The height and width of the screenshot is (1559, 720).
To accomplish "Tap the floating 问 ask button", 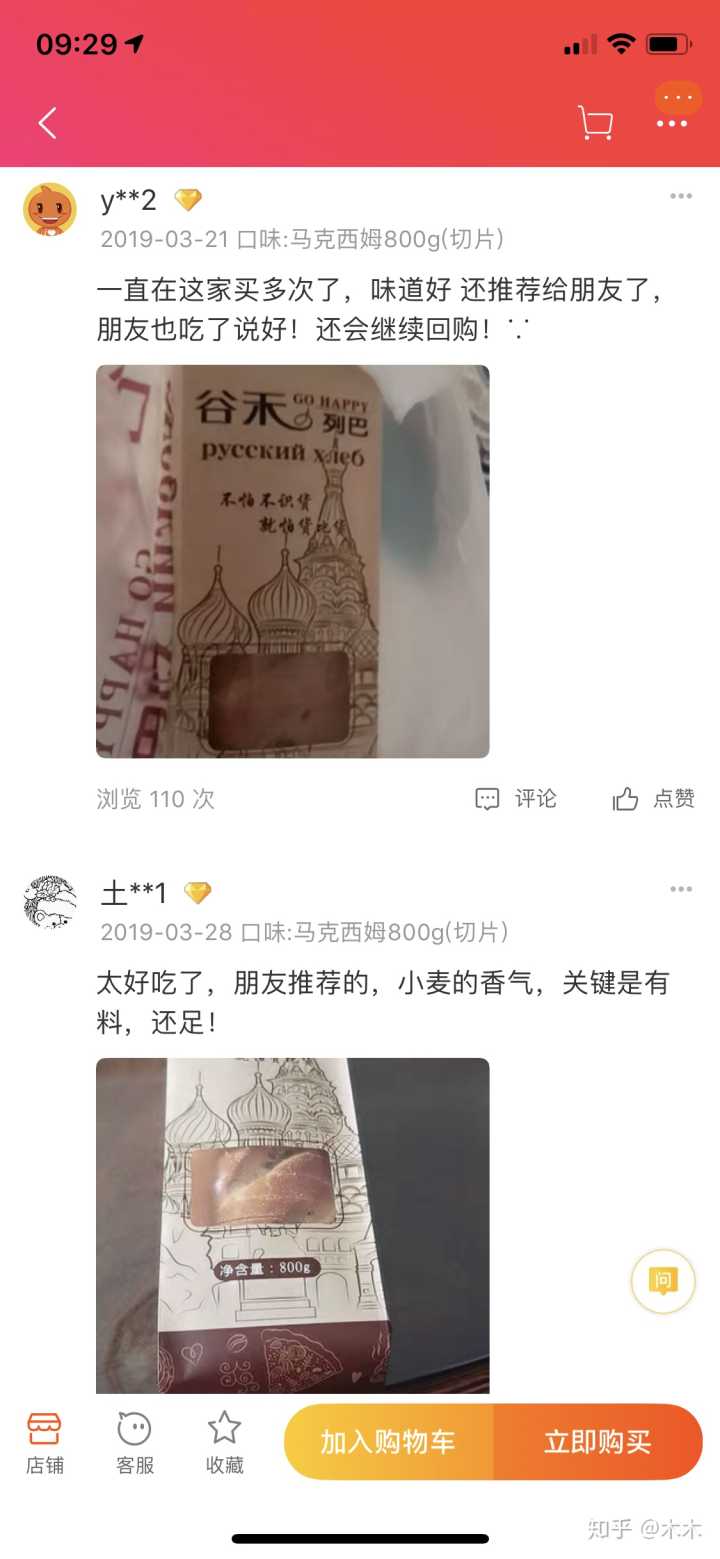I will click(662, 1281).
